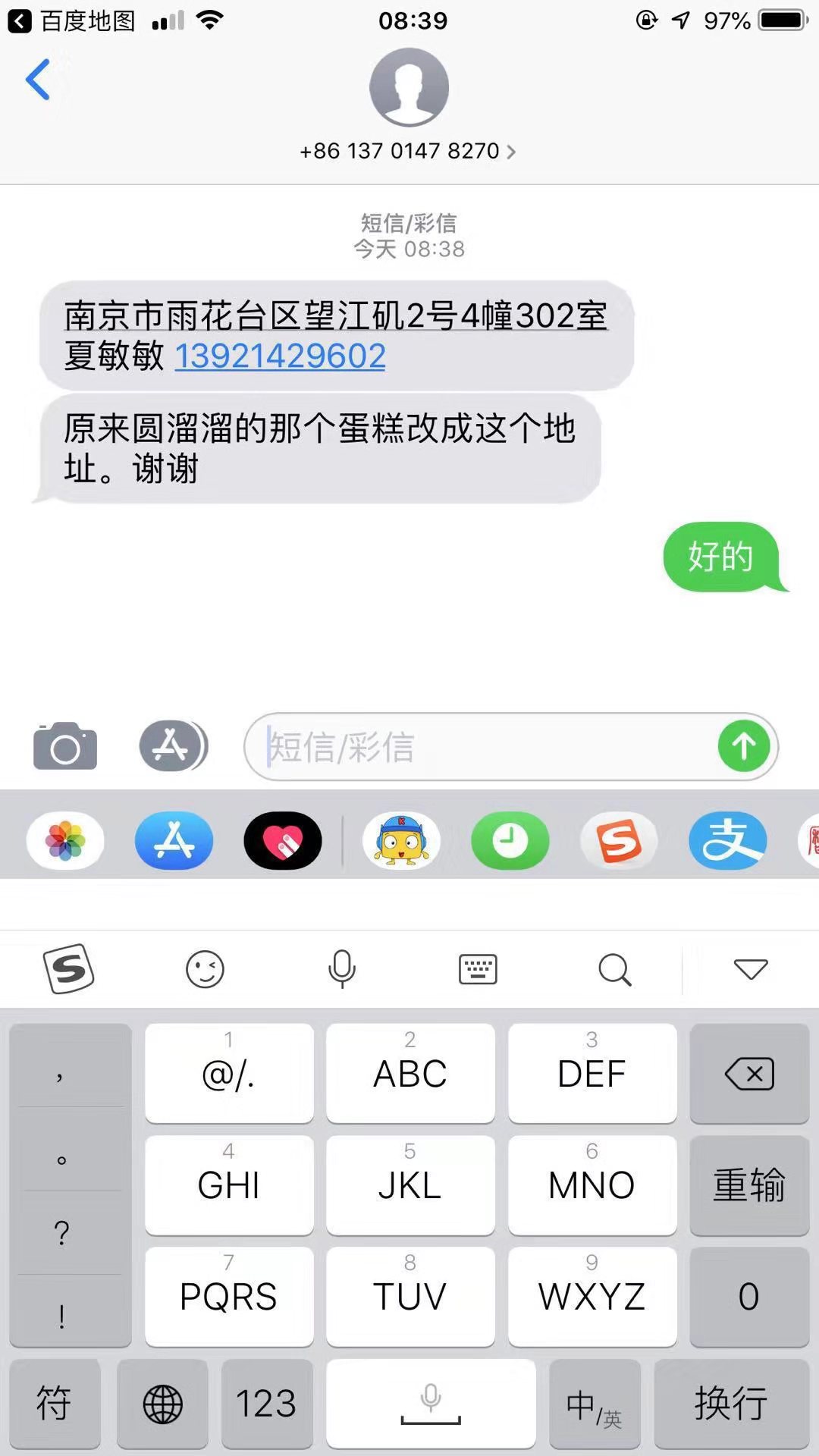Toggle the App Store apps drawer icon
The width and height of the screenshot is (819, 1456).
pos(172,746)
